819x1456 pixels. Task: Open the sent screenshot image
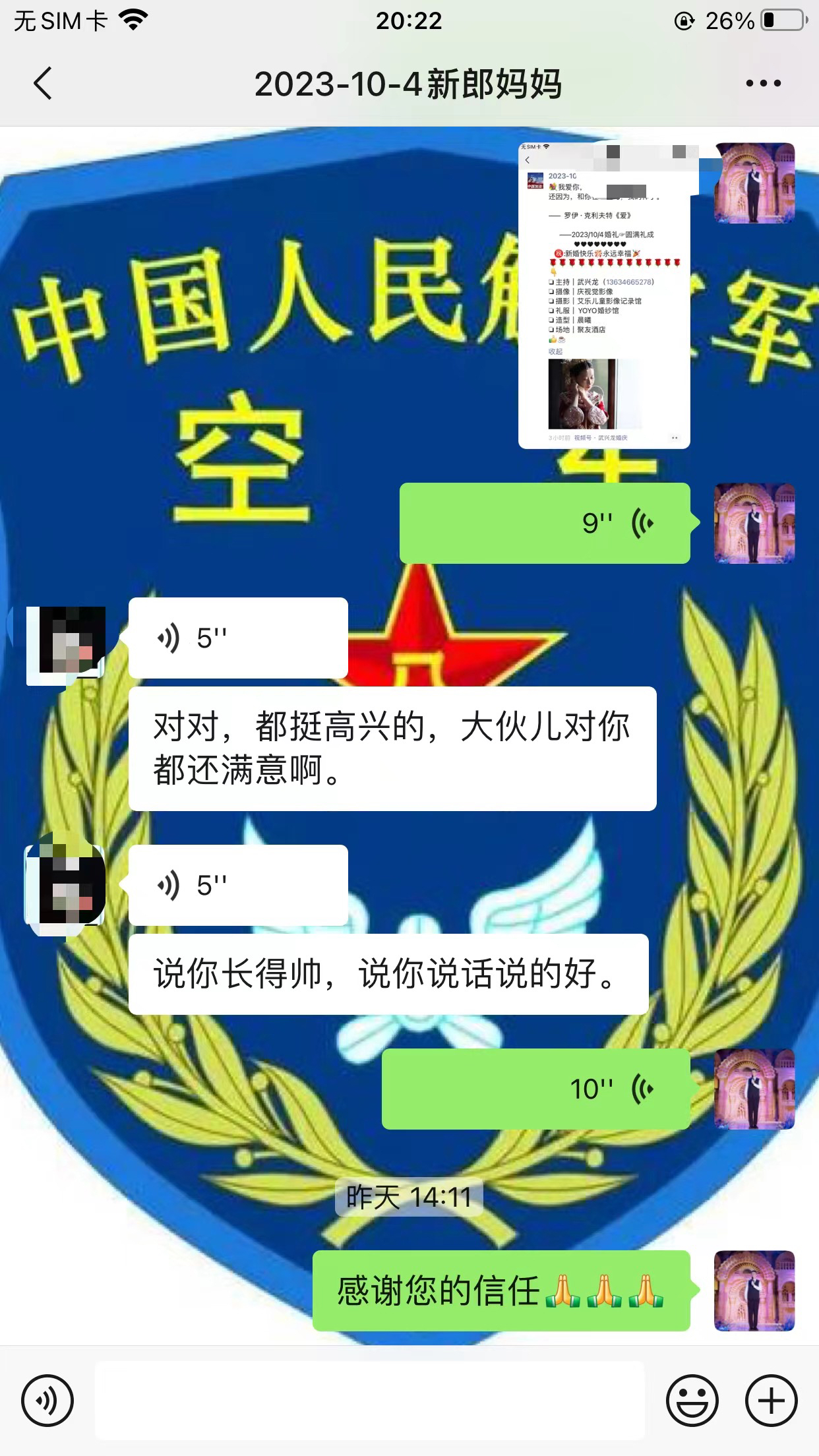(604, 295)
